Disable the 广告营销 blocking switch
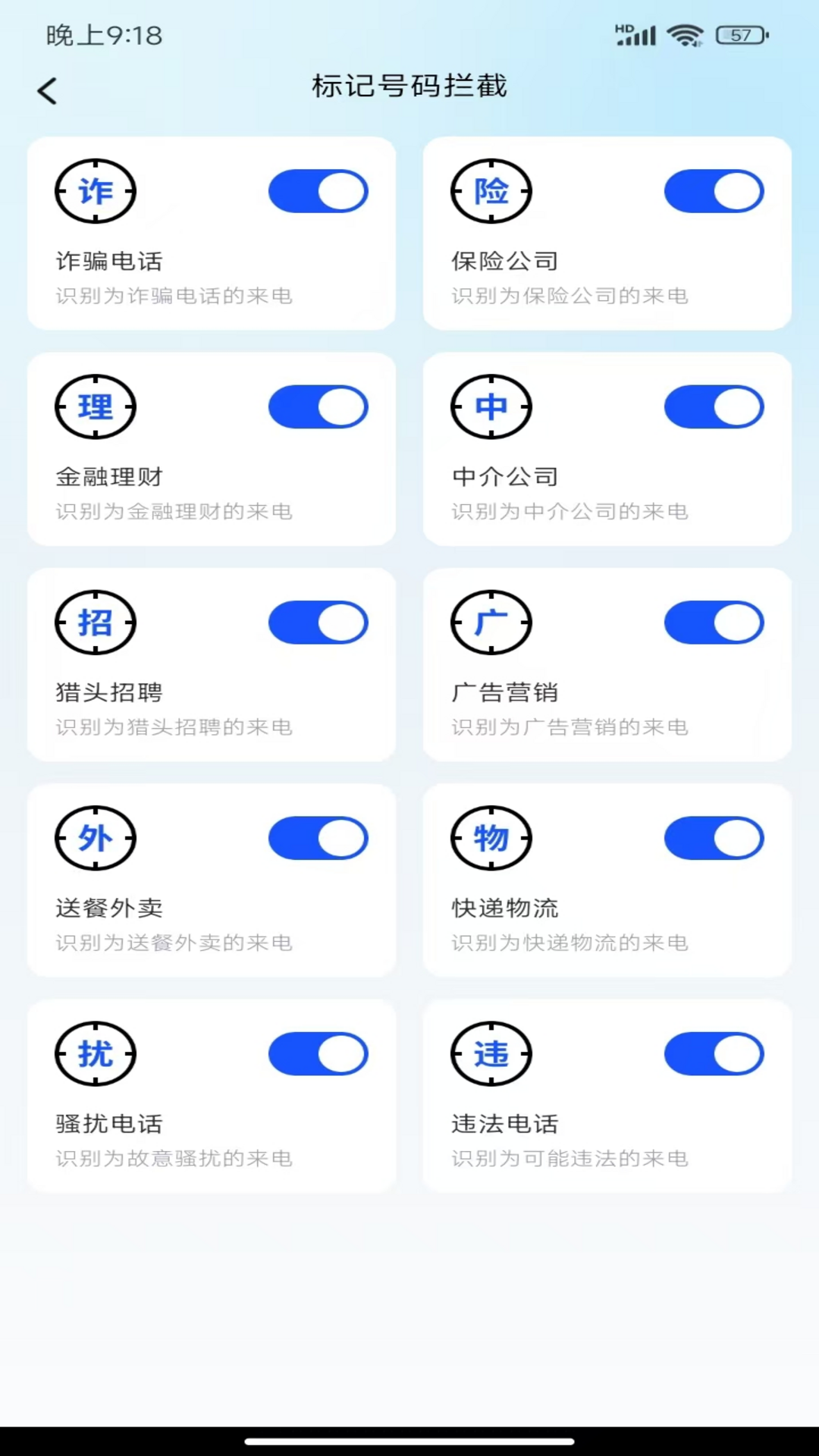 click(714, 623)
